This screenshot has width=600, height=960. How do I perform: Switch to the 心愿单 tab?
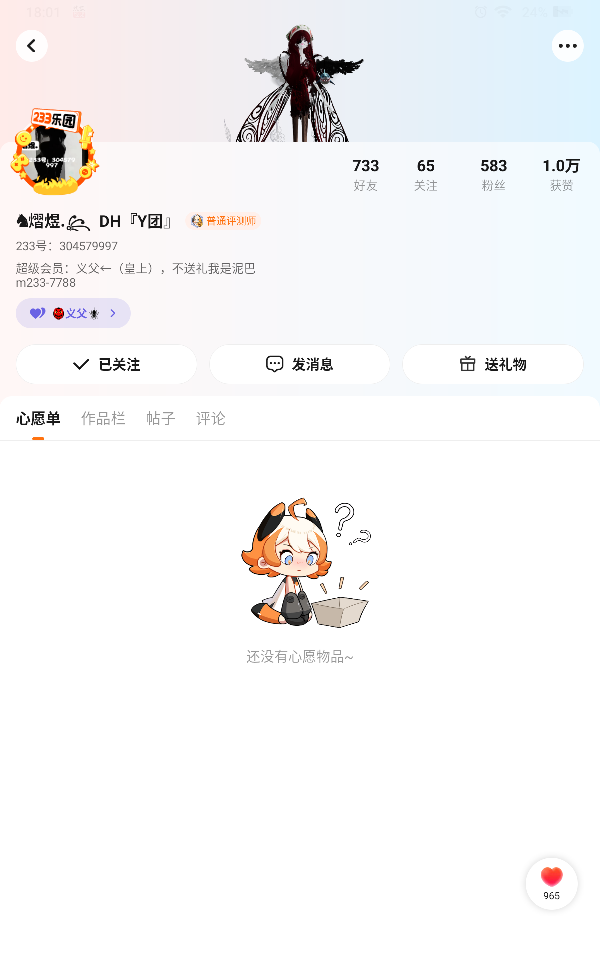[x=38, y=419]
